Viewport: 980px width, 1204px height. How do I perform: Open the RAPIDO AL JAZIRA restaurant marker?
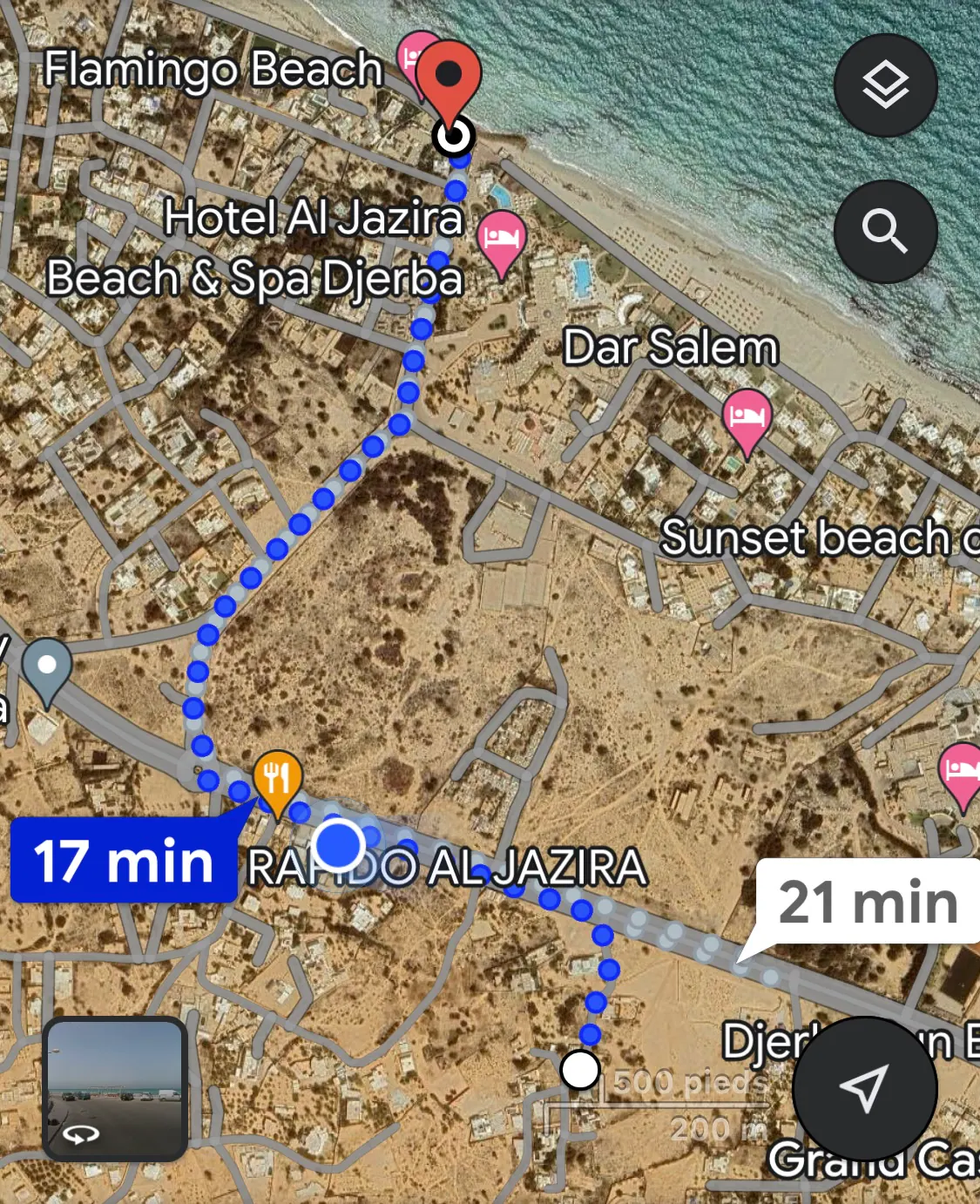tap(277, 777)
